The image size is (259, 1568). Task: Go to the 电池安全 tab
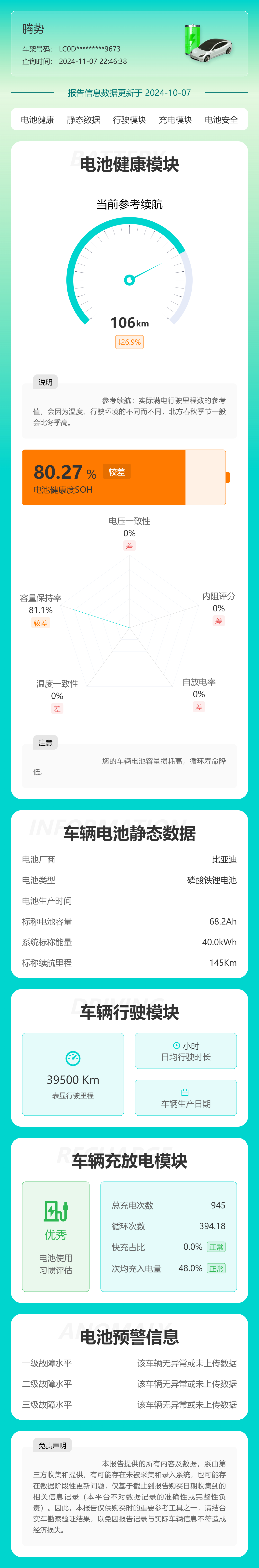tap(221, 120)
